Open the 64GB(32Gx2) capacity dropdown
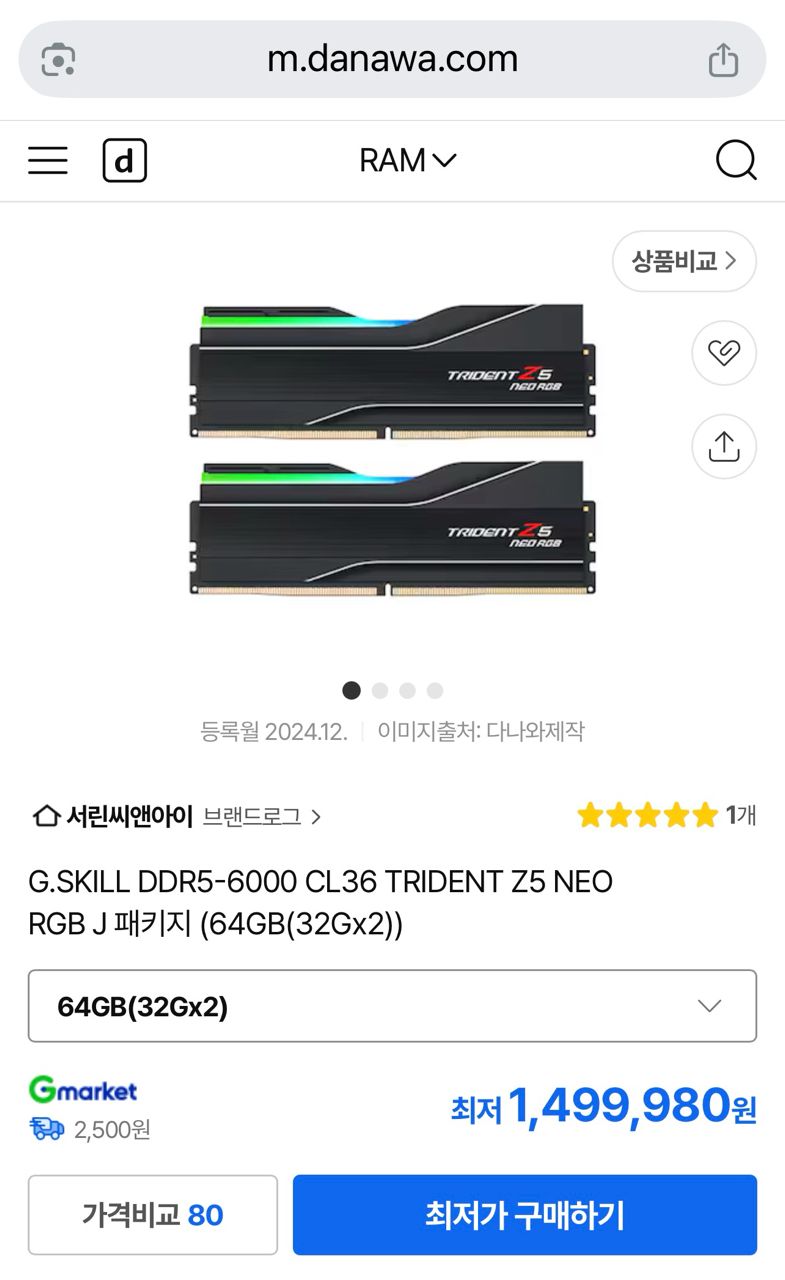The height and width of the screenshot is (1280, 785). [x=392, y=1006]
